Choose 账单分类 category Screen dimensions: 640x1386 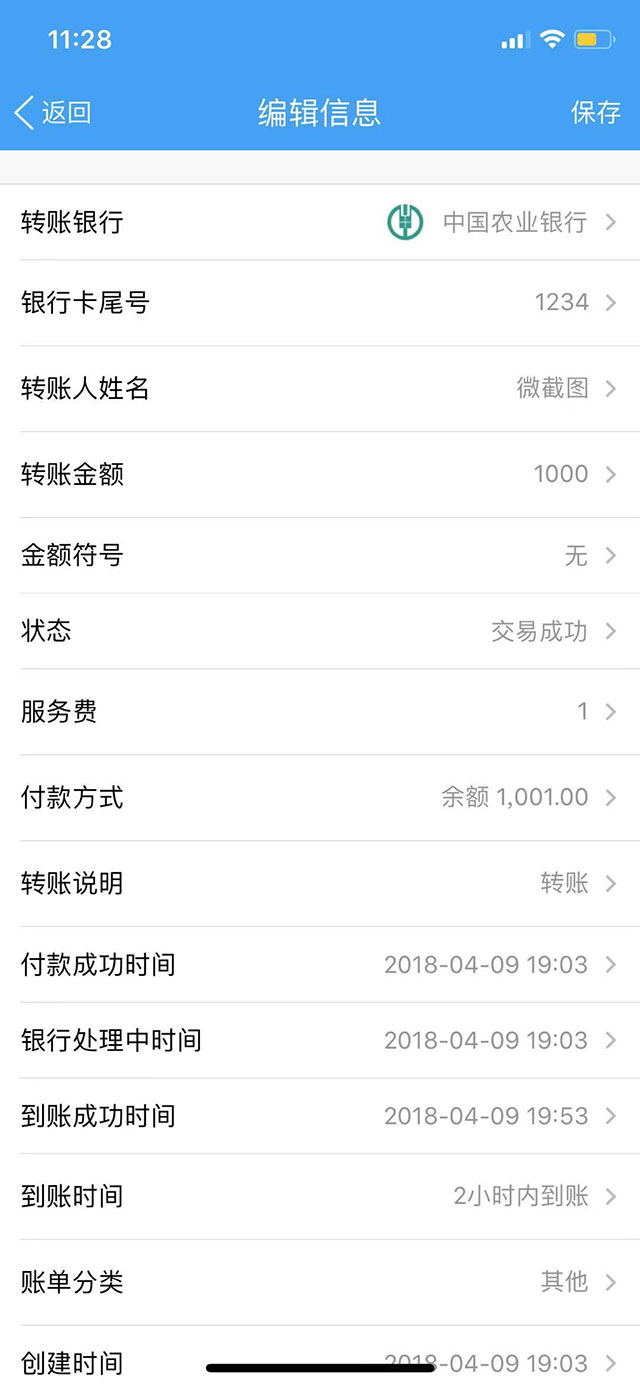click(x=320, y=1282)
